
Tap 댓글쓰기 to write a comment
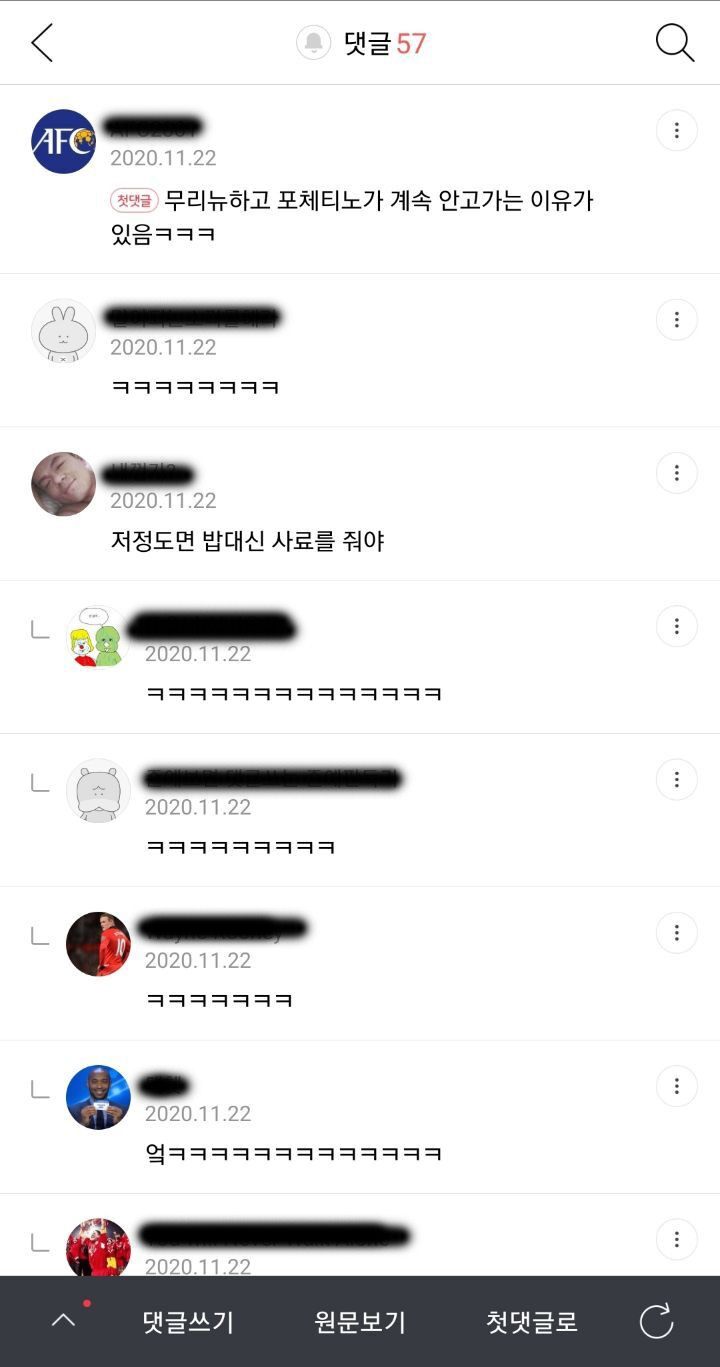(x=188, y=1321)
